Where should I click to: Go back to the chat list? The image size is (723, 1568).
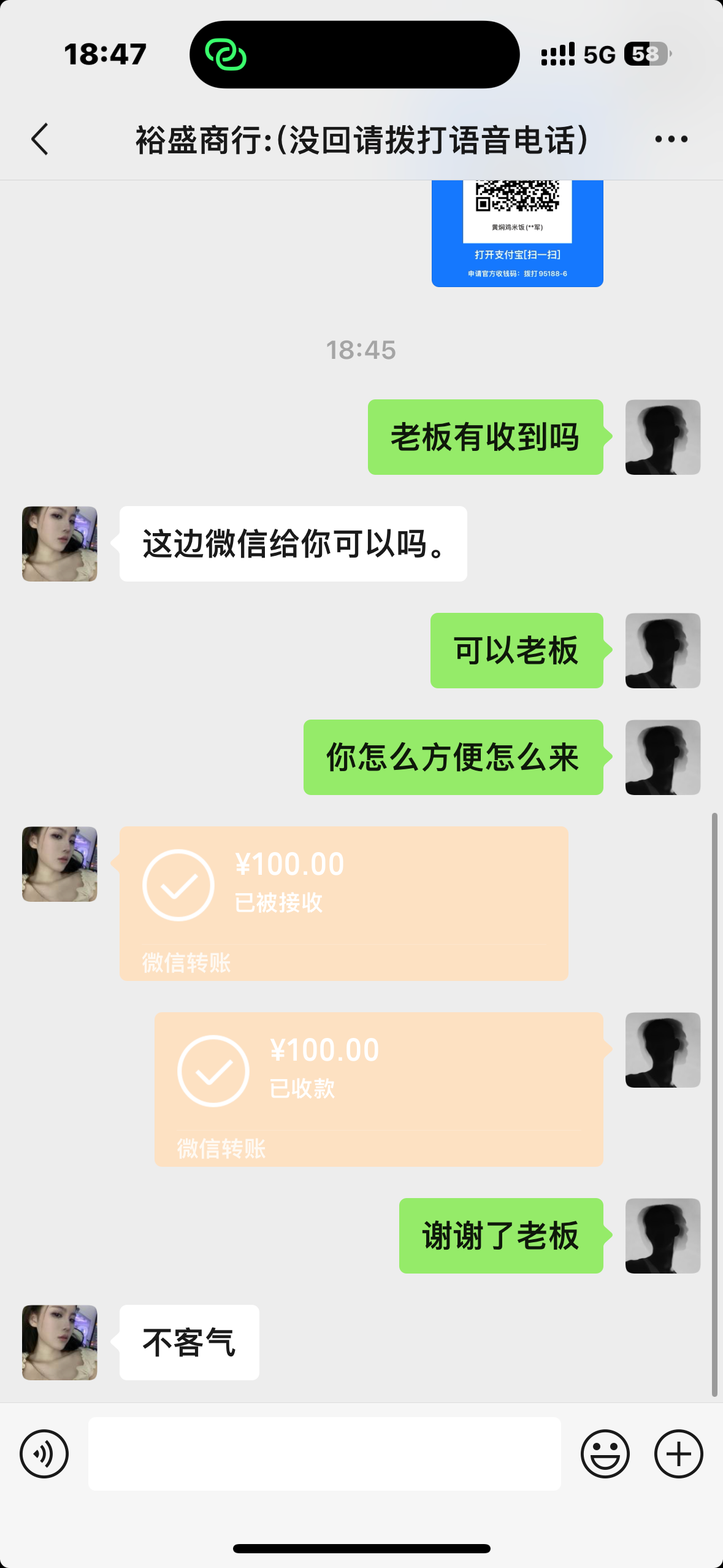pyautogui.click(x=40, y=139)
